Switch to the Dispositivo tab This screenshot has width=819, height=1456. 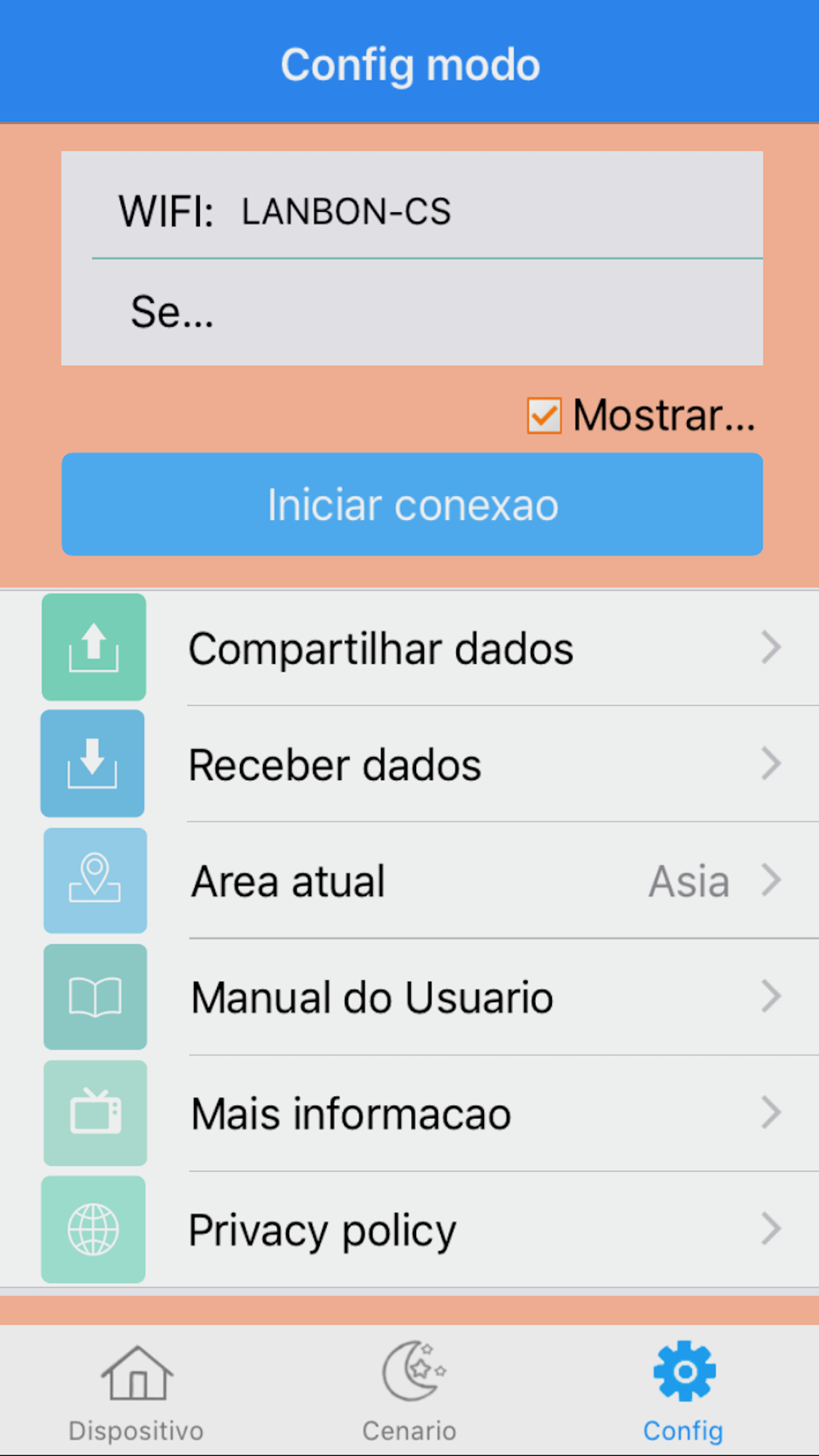pyautogui.click(x=136, y=1392)
